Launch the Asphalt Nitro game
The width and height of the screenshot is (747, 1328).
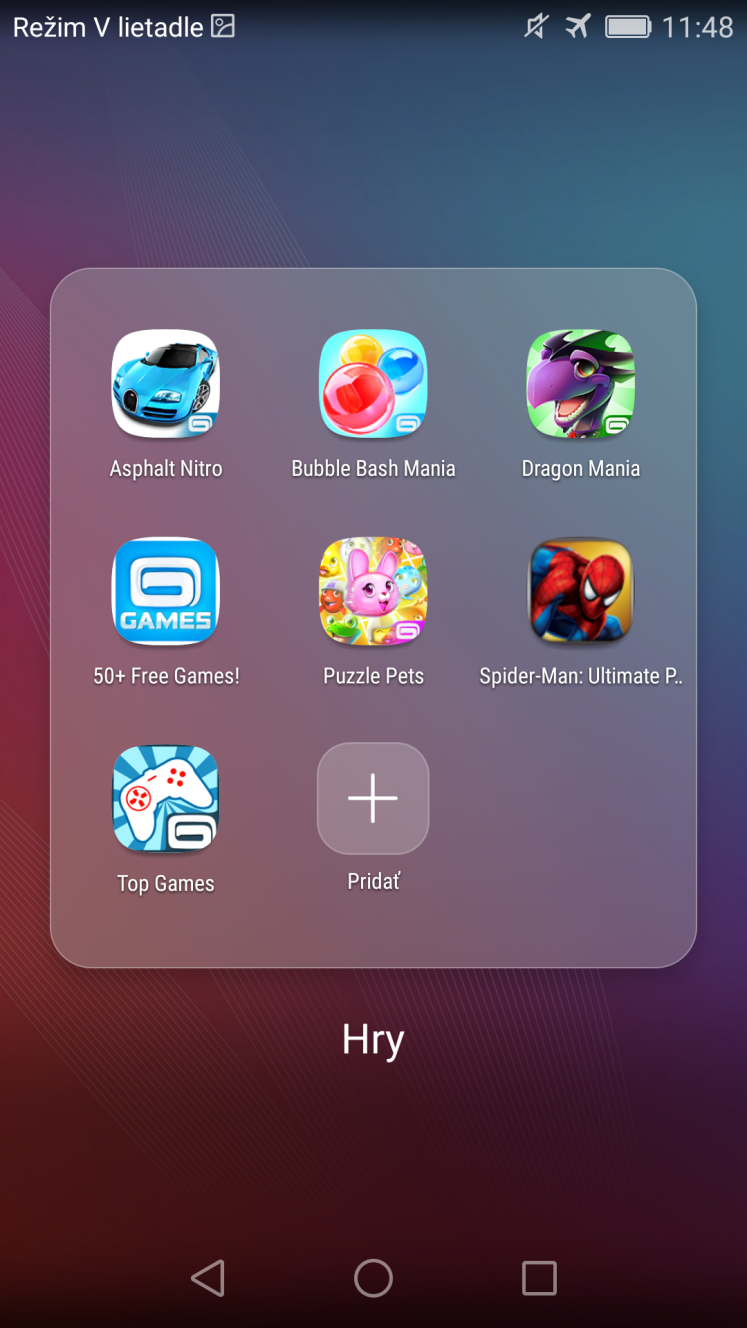click(x=166, y=384)
